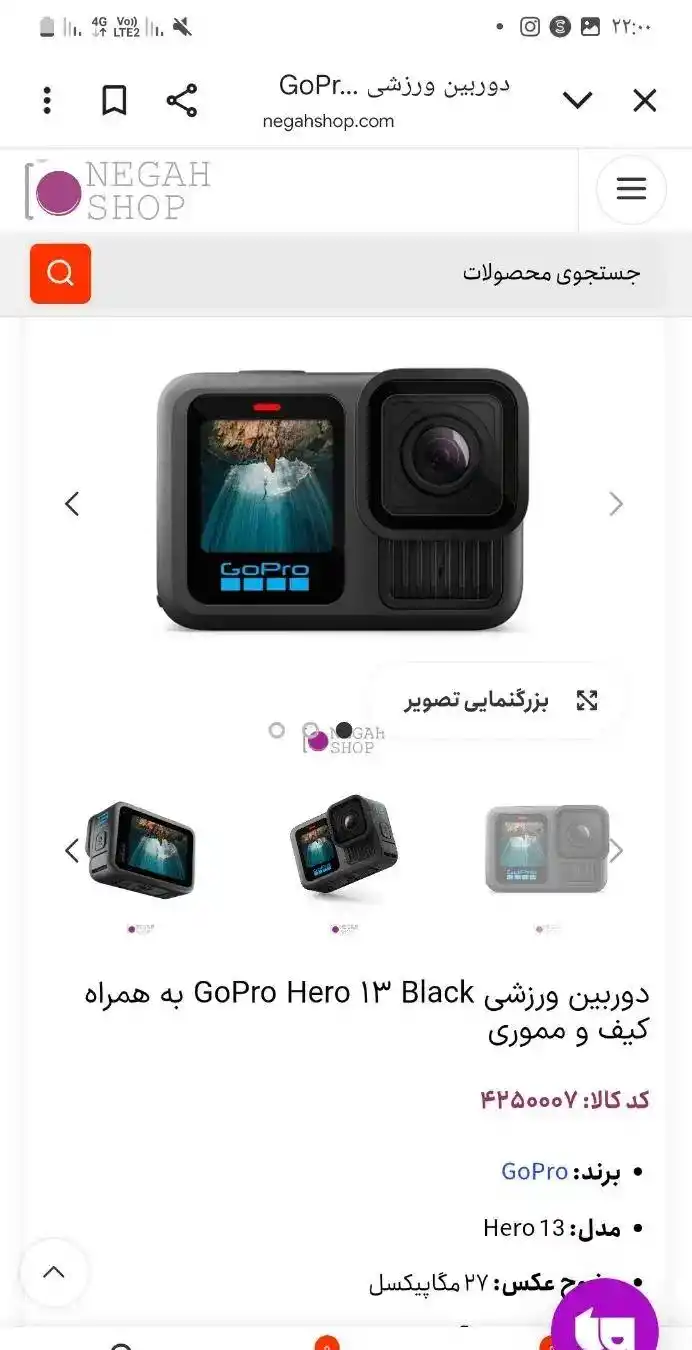
Task: Go to the first image indicator dot
Action: (277, 730)
